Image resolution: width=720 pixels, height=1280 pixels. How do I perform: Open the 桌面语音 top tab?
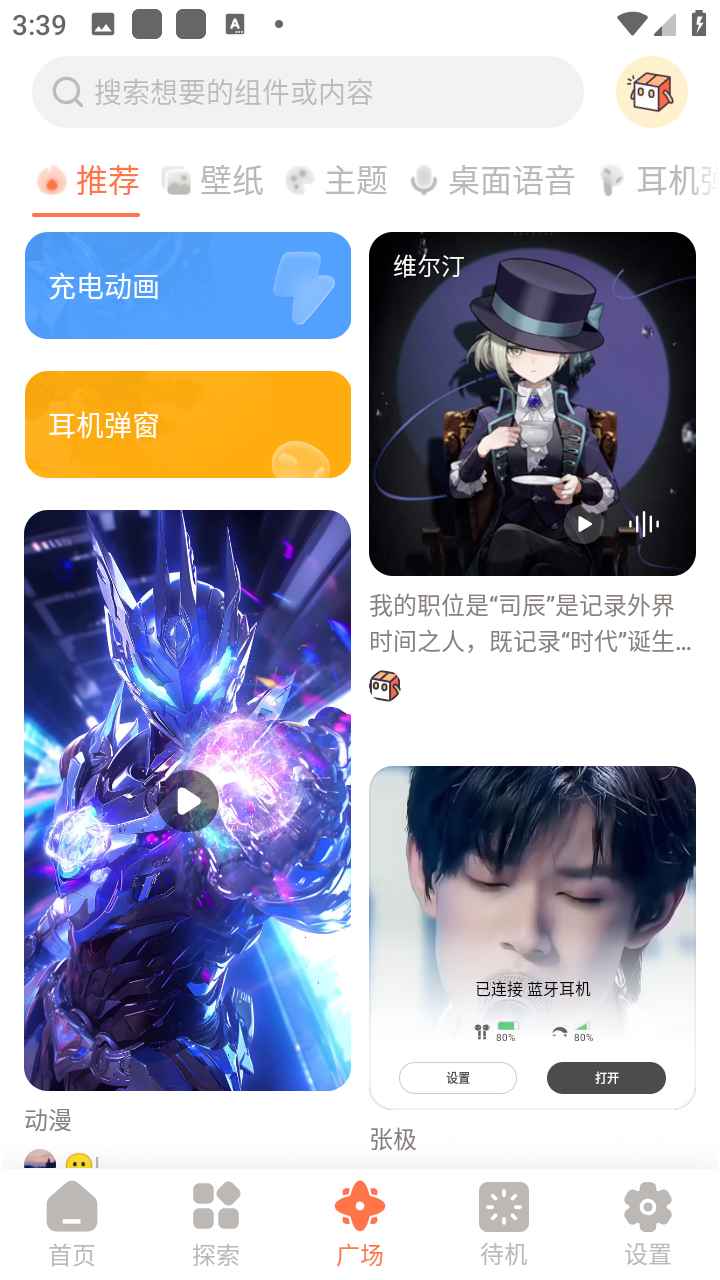pos(493,181)
